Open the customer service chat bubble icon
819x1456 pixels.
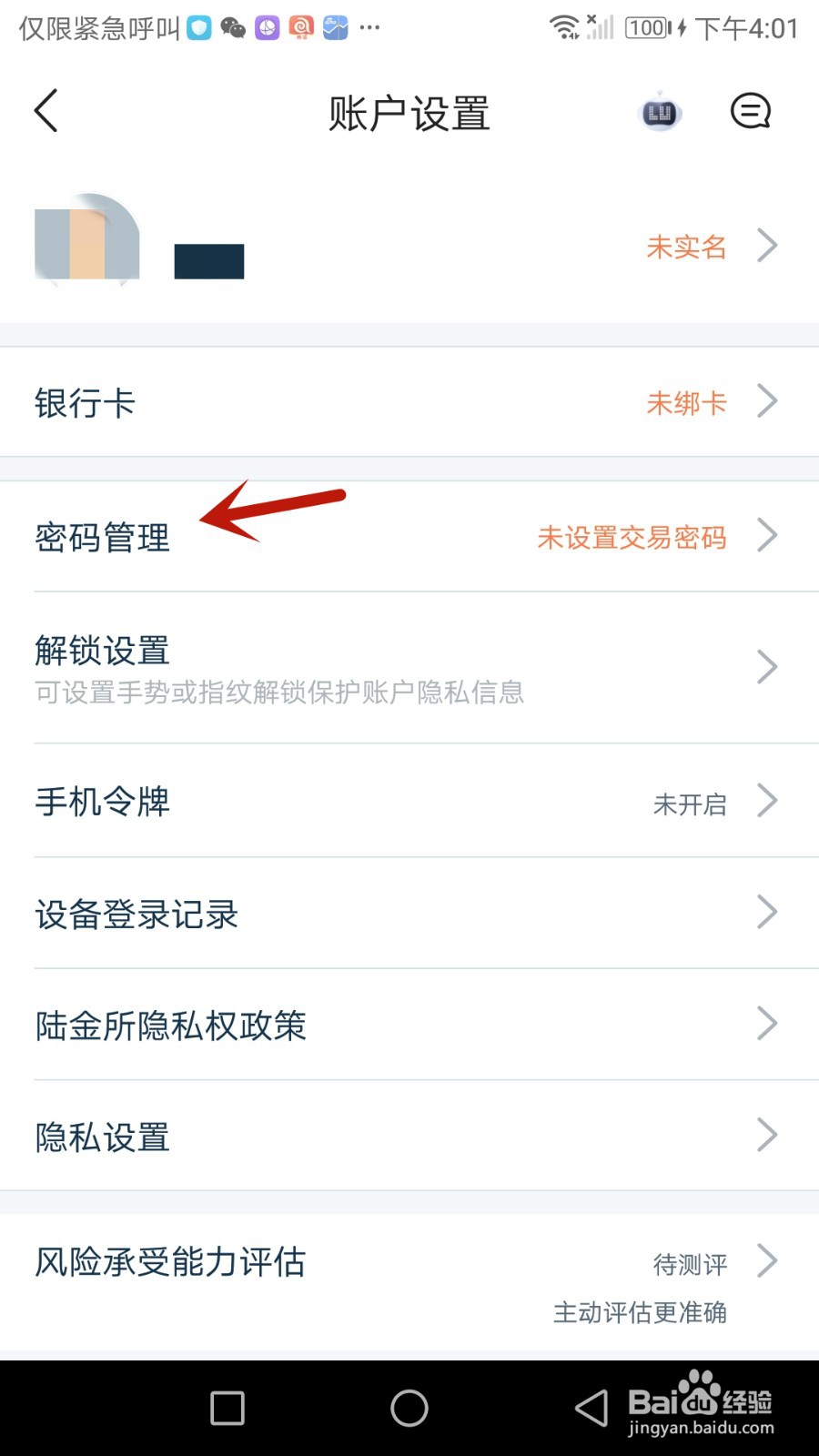[x=750, y=111]
